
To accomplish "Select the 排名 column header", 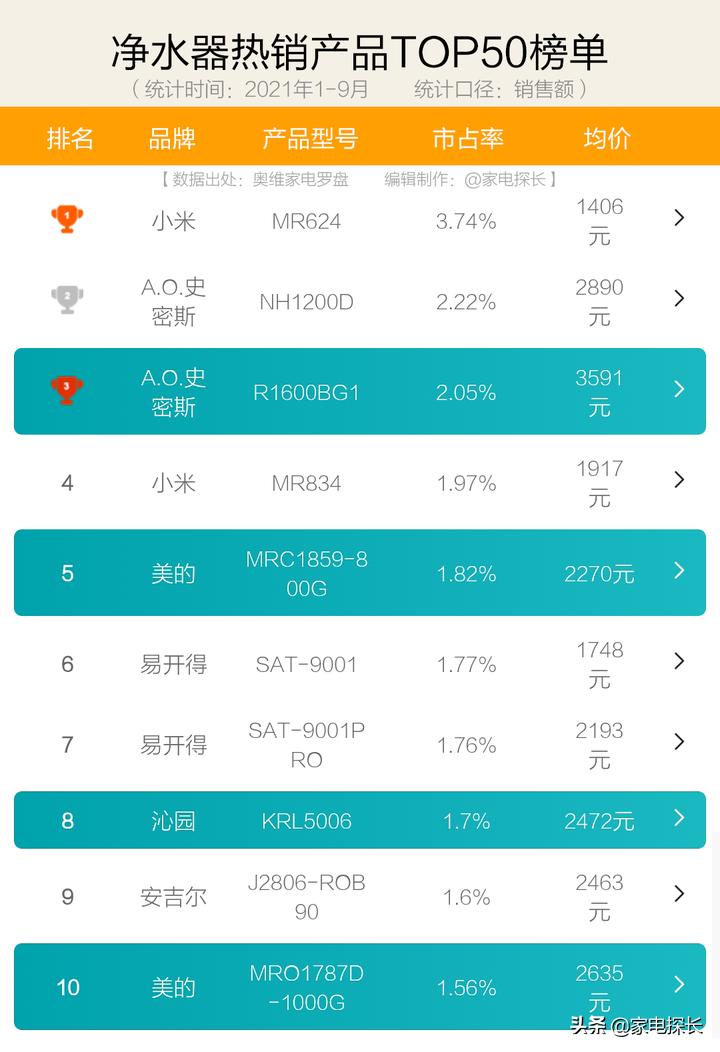I will [71, 139].
